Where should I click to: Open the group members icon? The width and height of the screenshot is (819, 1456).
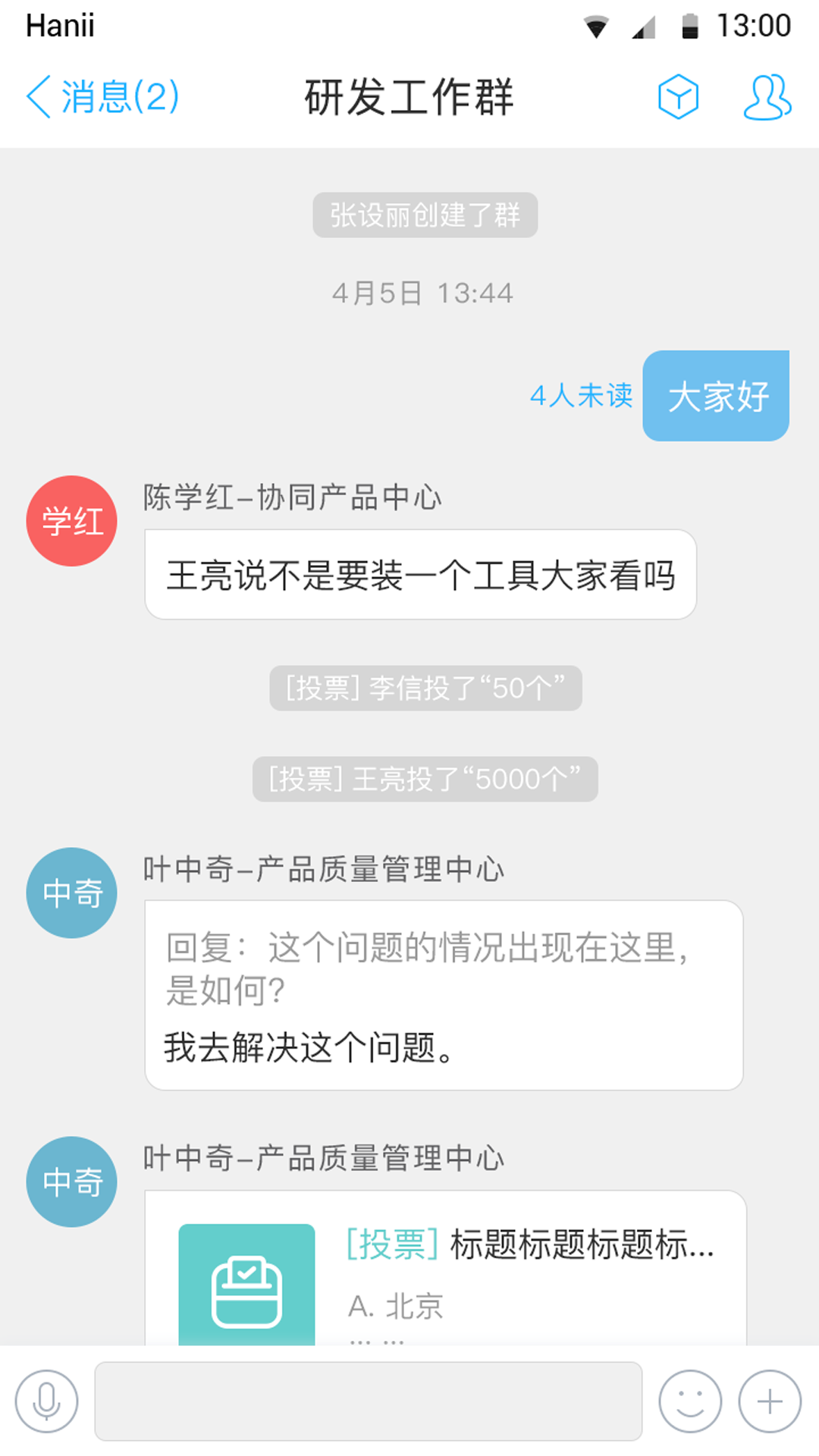[x=767, y=97]
